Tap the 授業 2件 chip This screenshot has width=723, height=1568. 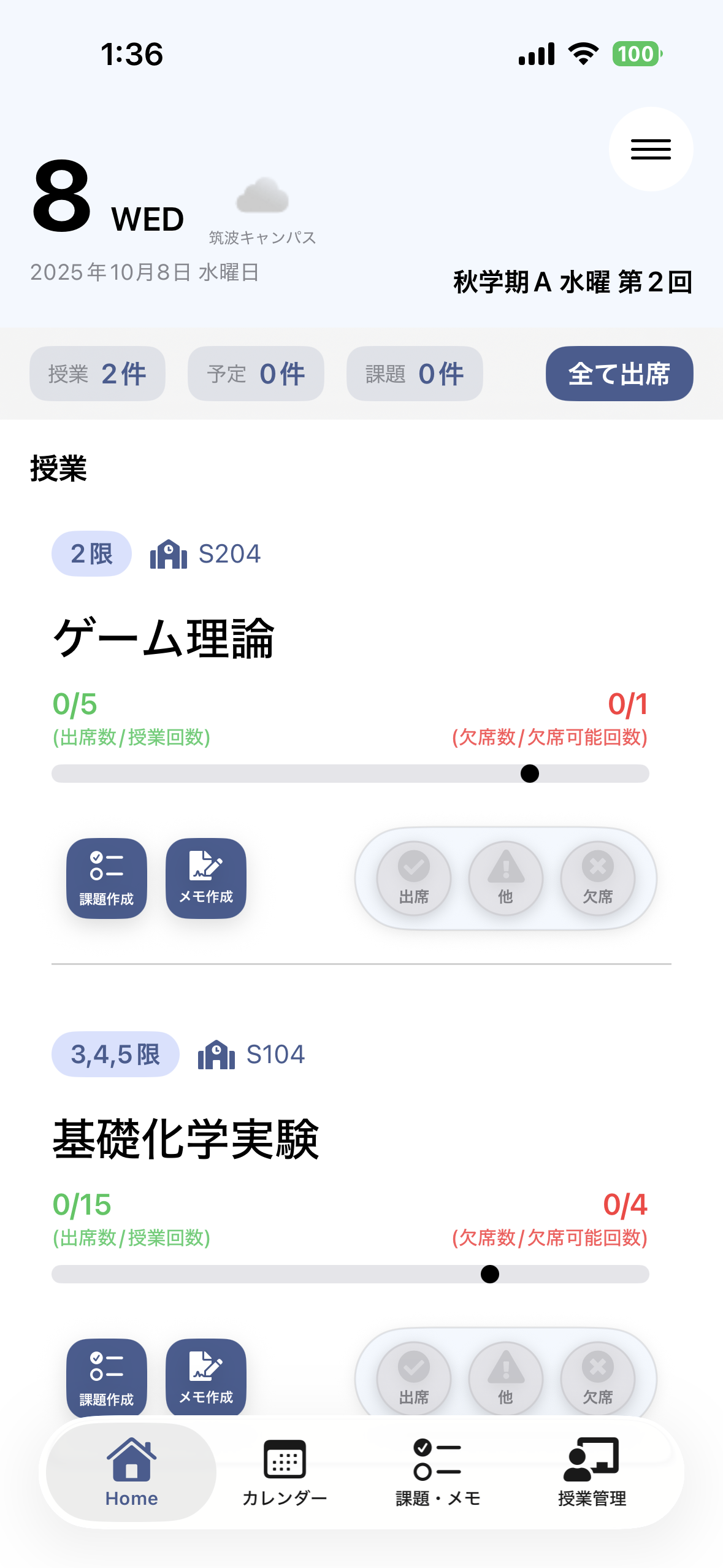pos(98,374)
